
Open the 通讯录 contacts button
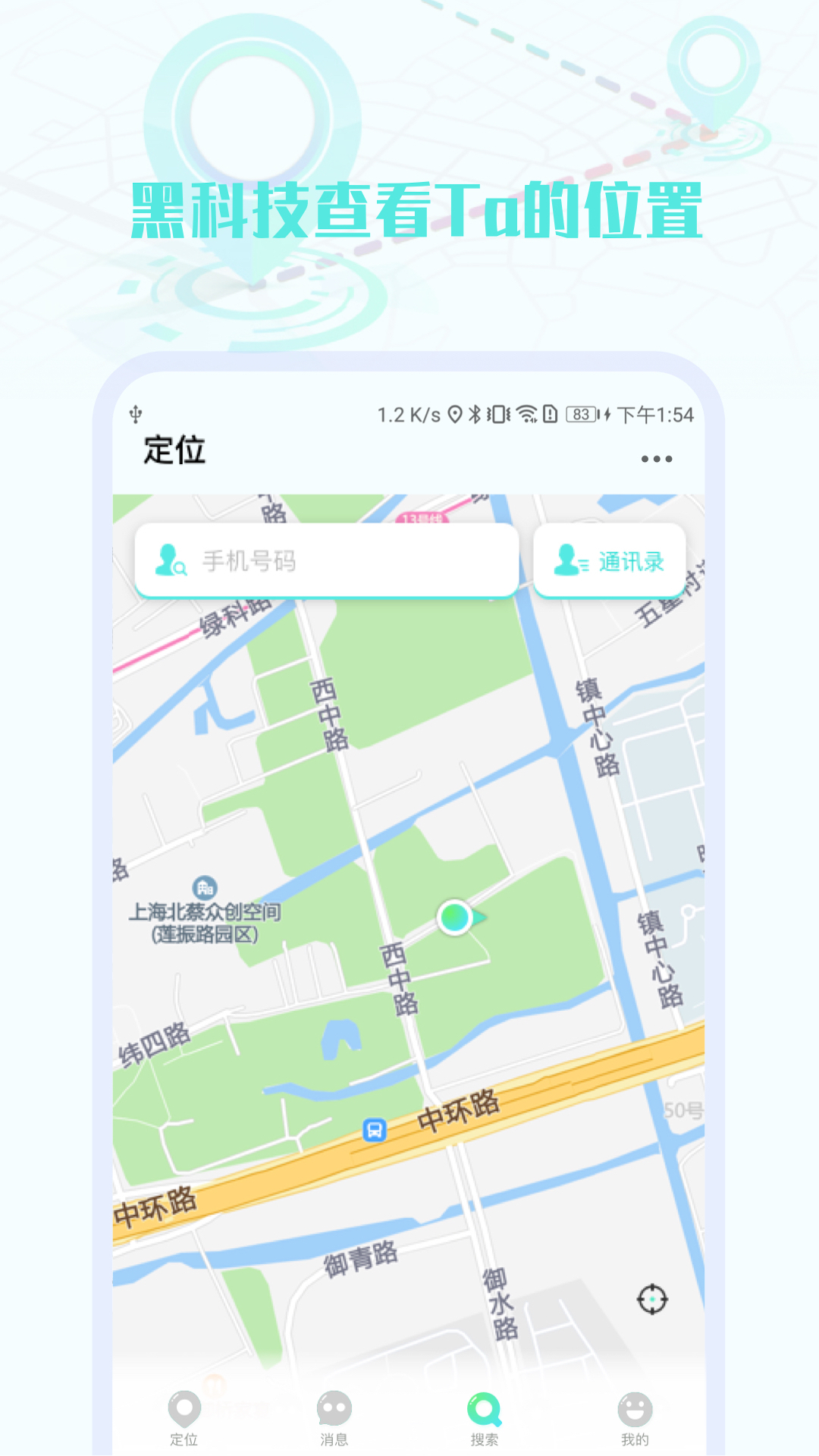(x=610, y=561)
